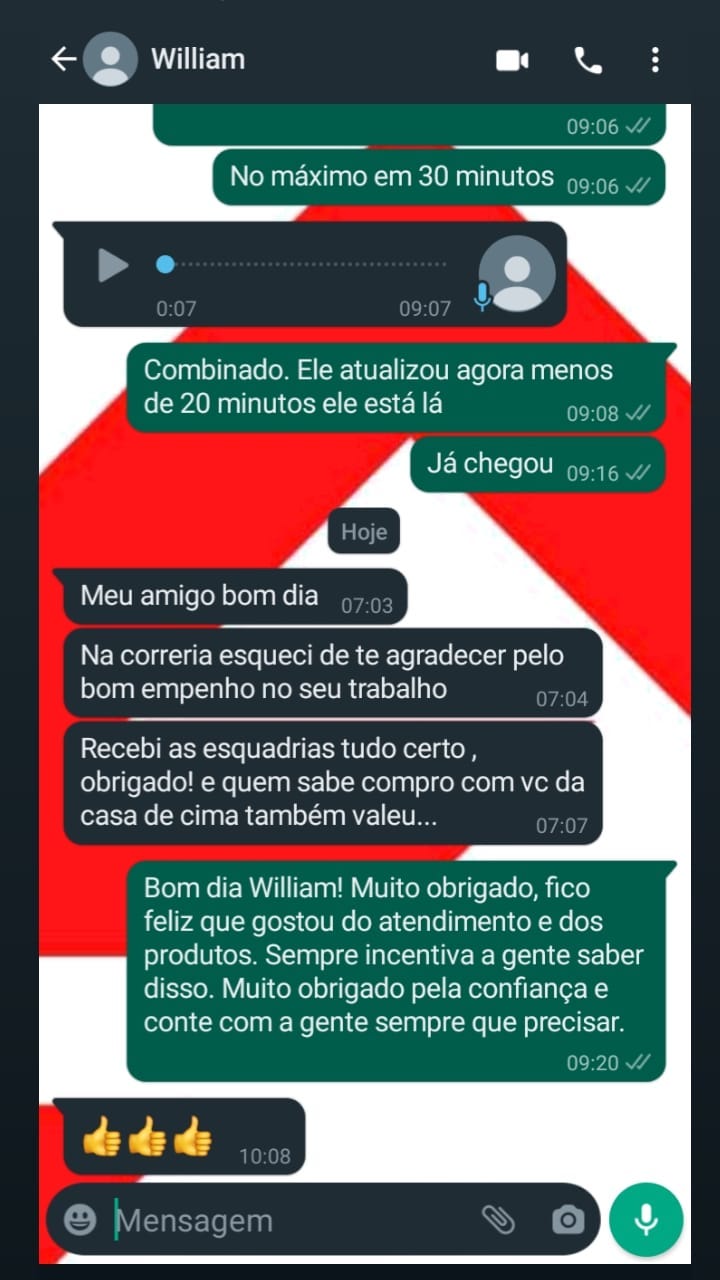Open the overflow menu
Viewport: 720px width, 1280px height.
pos(655,61)
